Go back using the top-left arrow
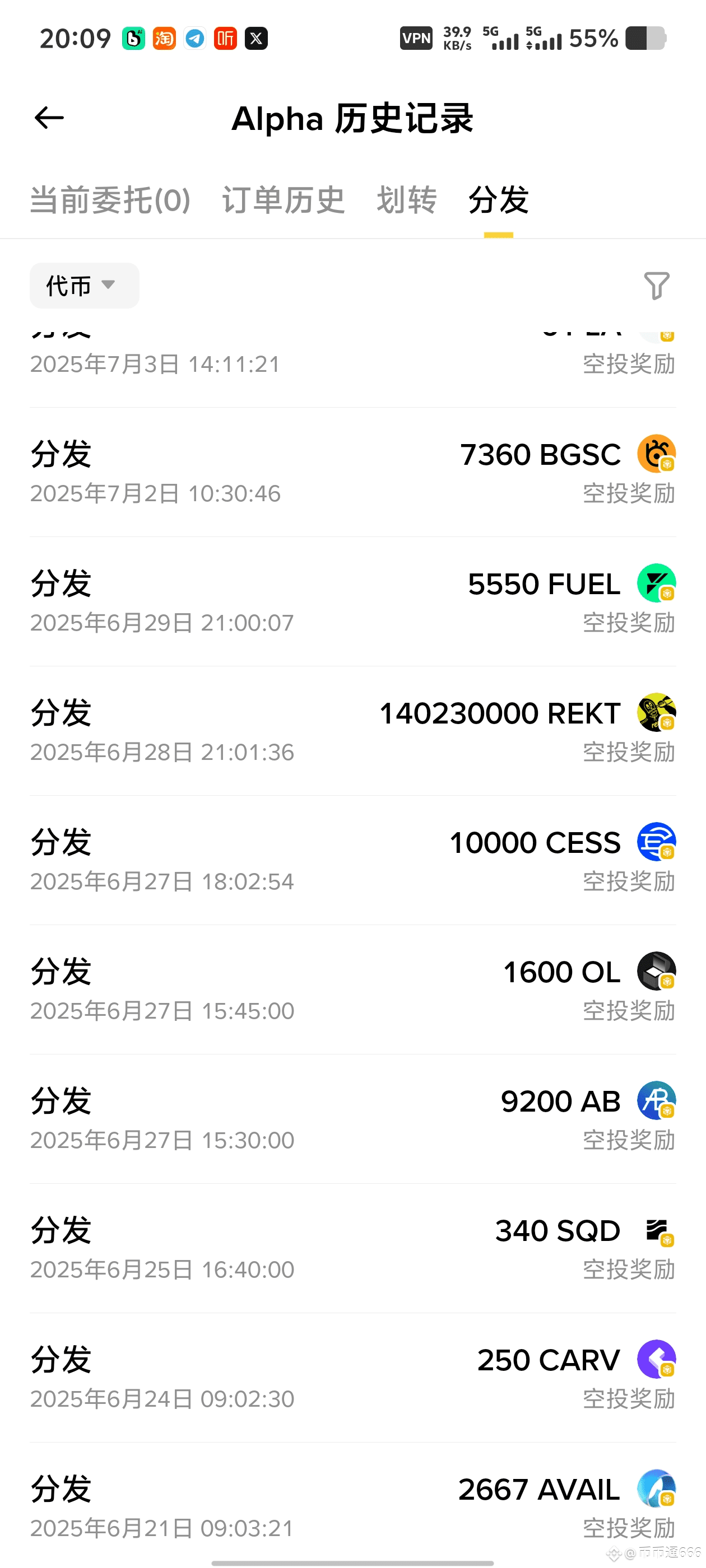Image resolution: width=706 pixels, height=1568 pixels. coord(49,118)
